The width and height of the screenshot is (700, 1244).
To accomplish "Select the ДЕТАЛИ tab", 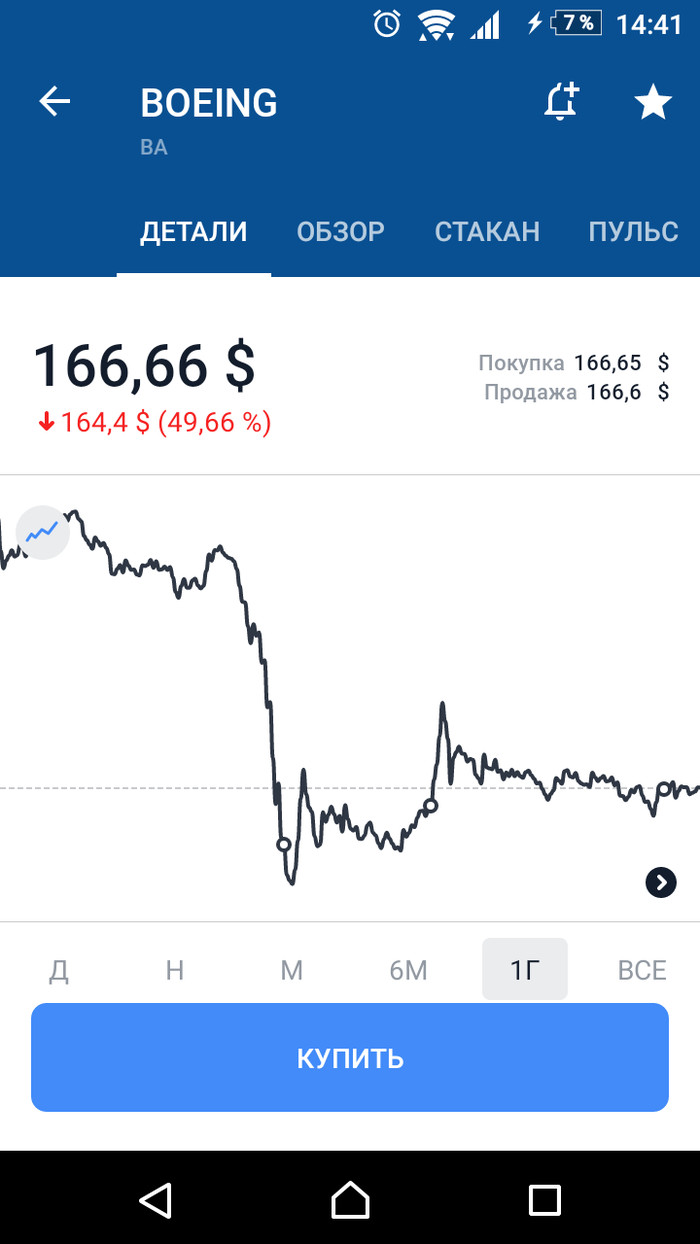I will coord(193,232).
